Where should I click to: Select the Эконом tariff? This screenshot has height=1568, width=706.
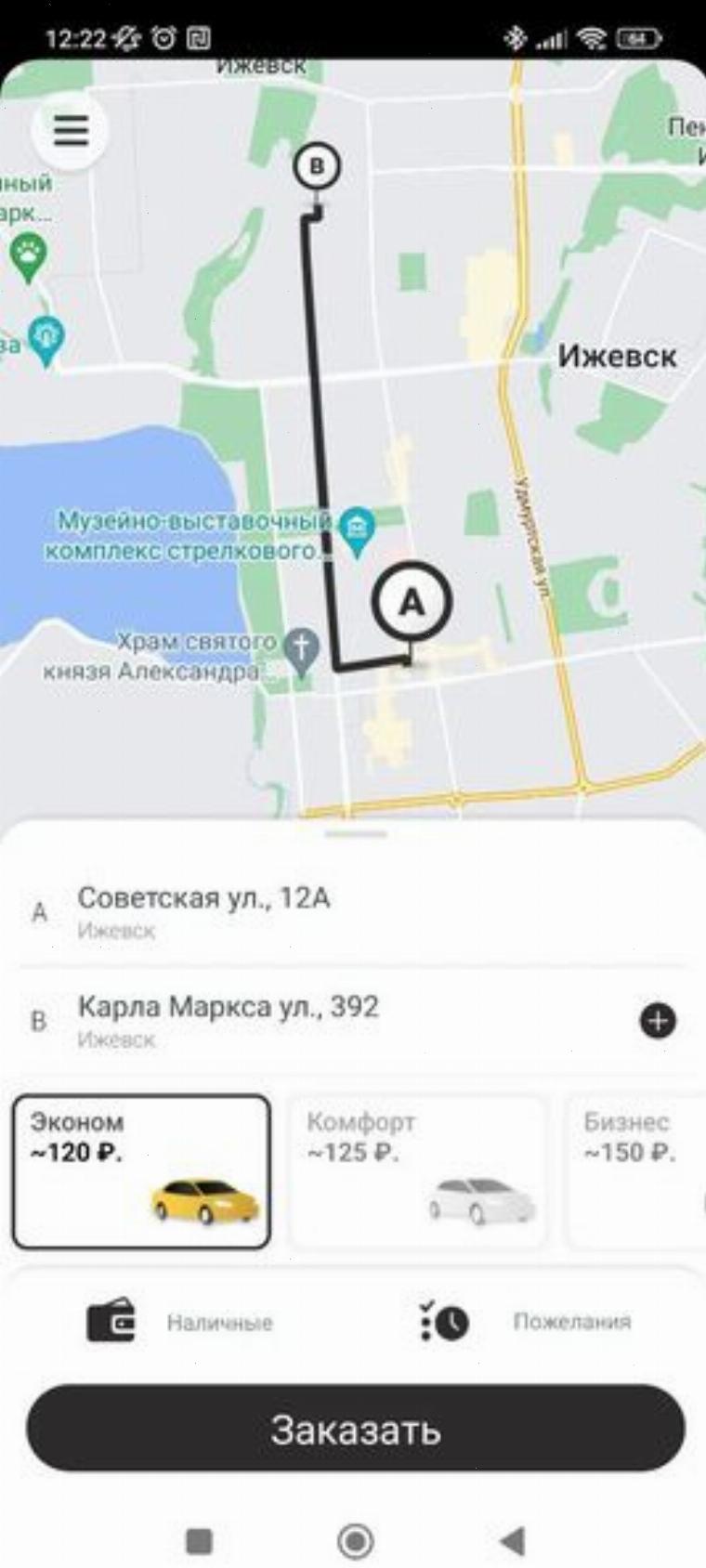tap(141, 1171)
